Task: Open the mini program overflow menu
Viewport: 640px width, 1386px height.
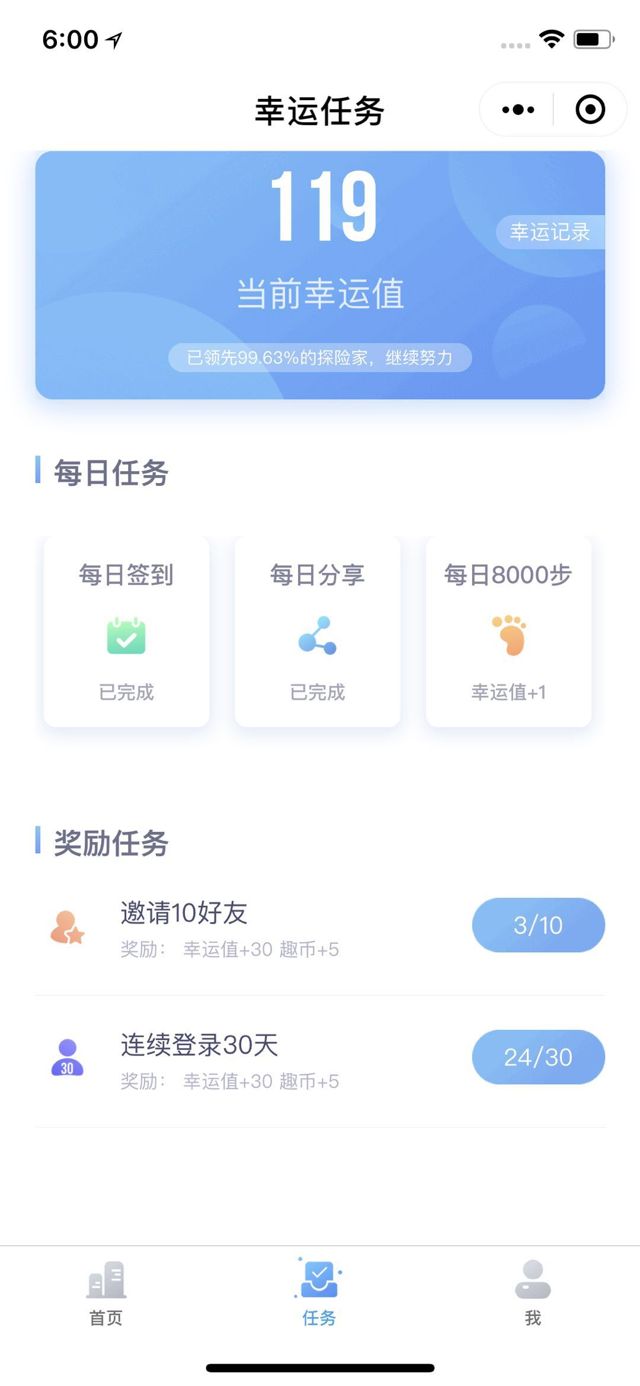Action: point(518,109)
